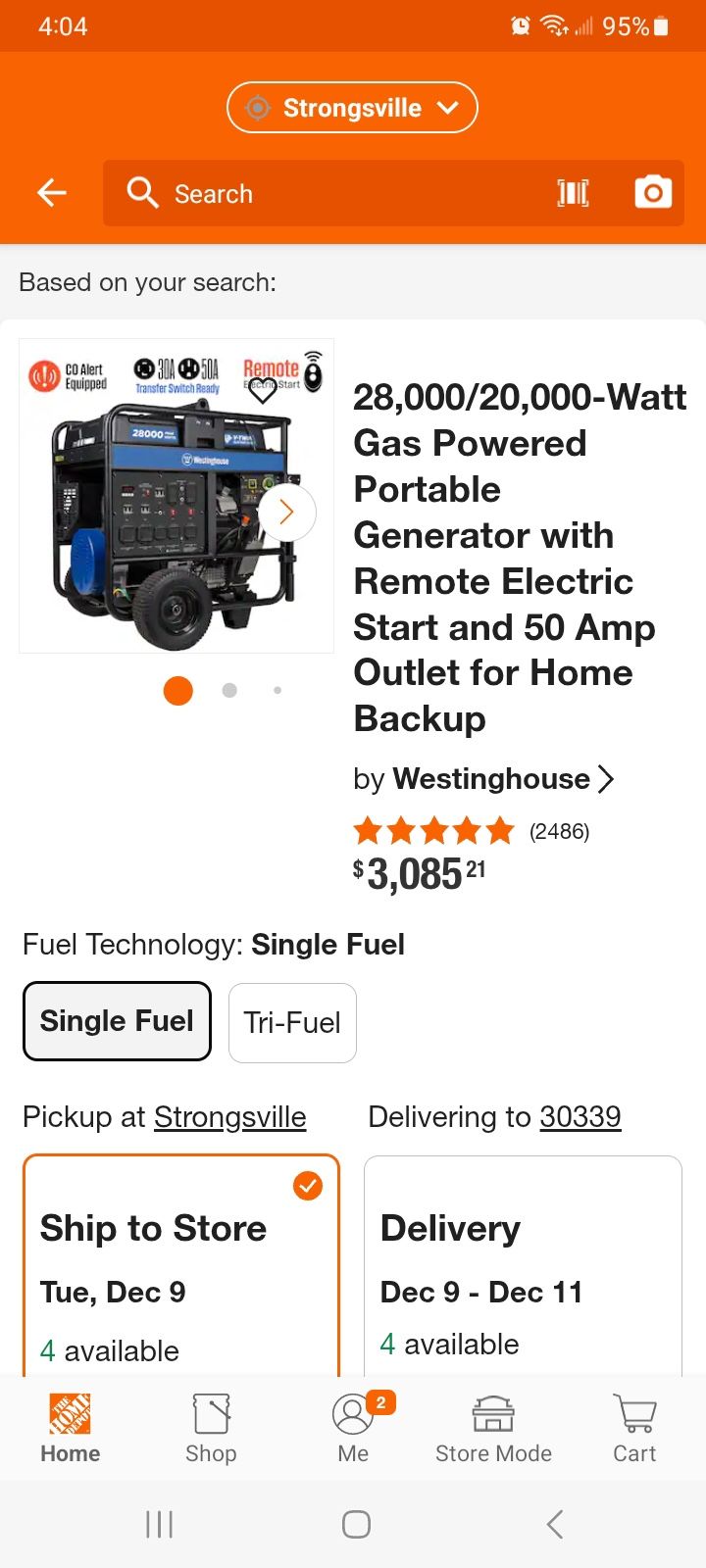Select the Ship to Store checkmark option

(308, 1186)
